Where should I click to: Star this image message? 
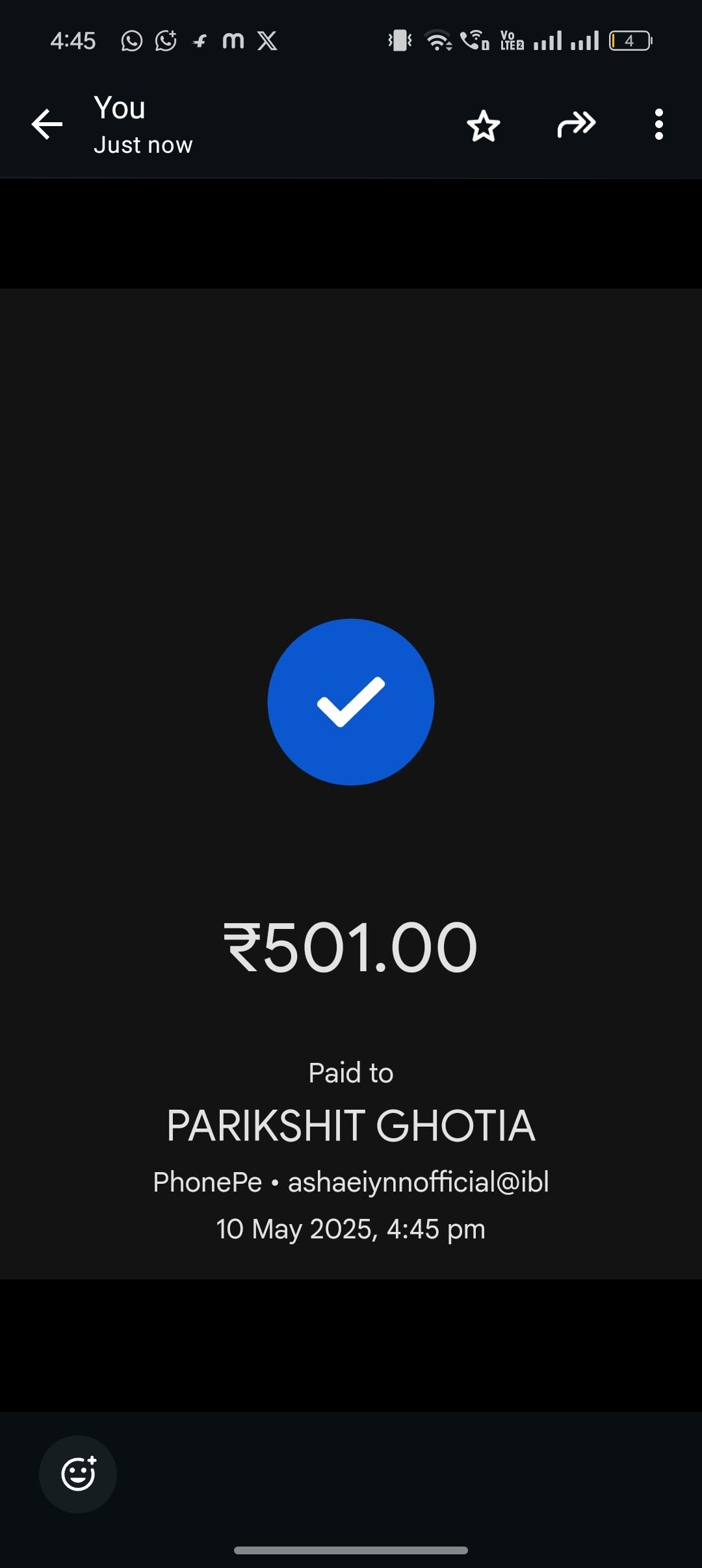(483, 125)
